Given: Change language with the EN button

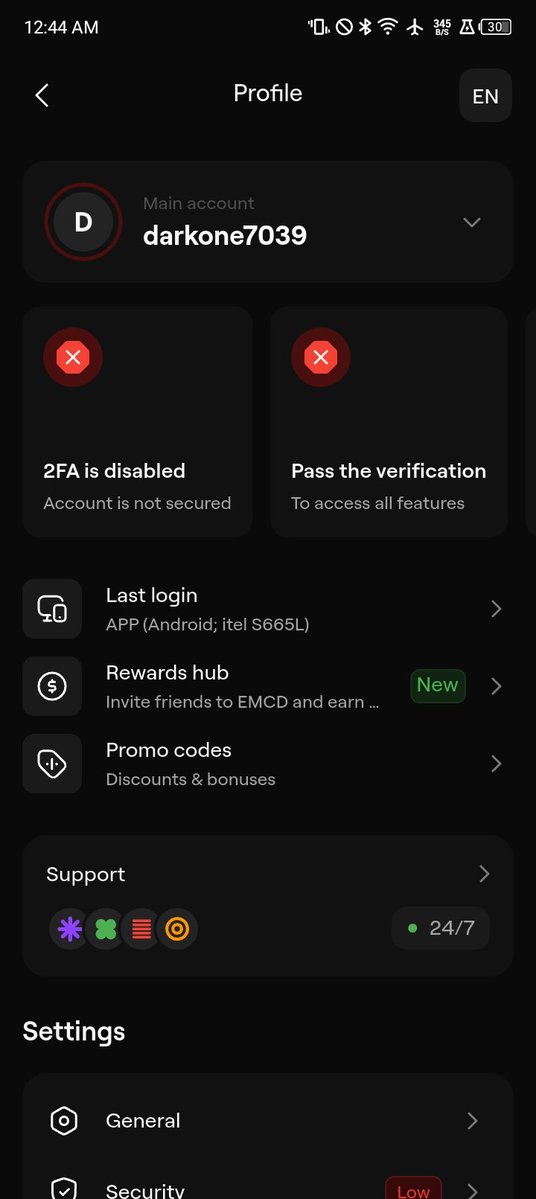Looking at the screenshot, I should (x=485, y=96).
